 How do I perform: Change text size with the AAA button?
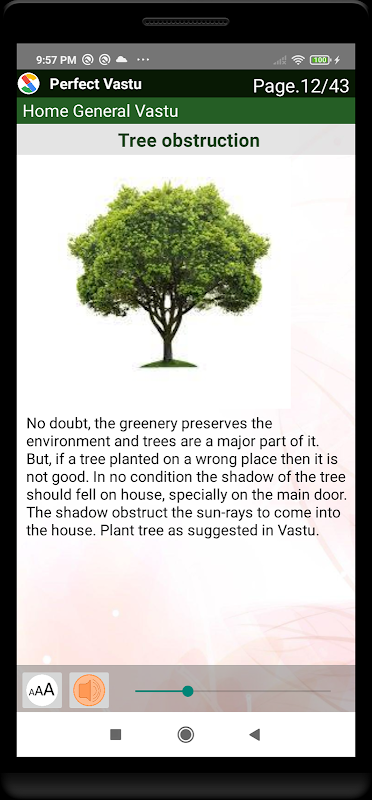coord(42,690)
